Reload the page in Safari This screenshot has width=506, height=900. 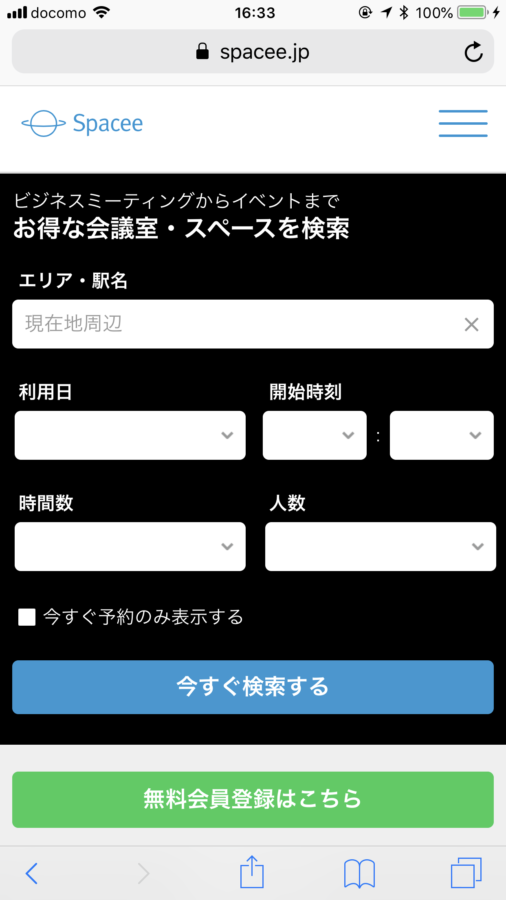coord(473,52)
